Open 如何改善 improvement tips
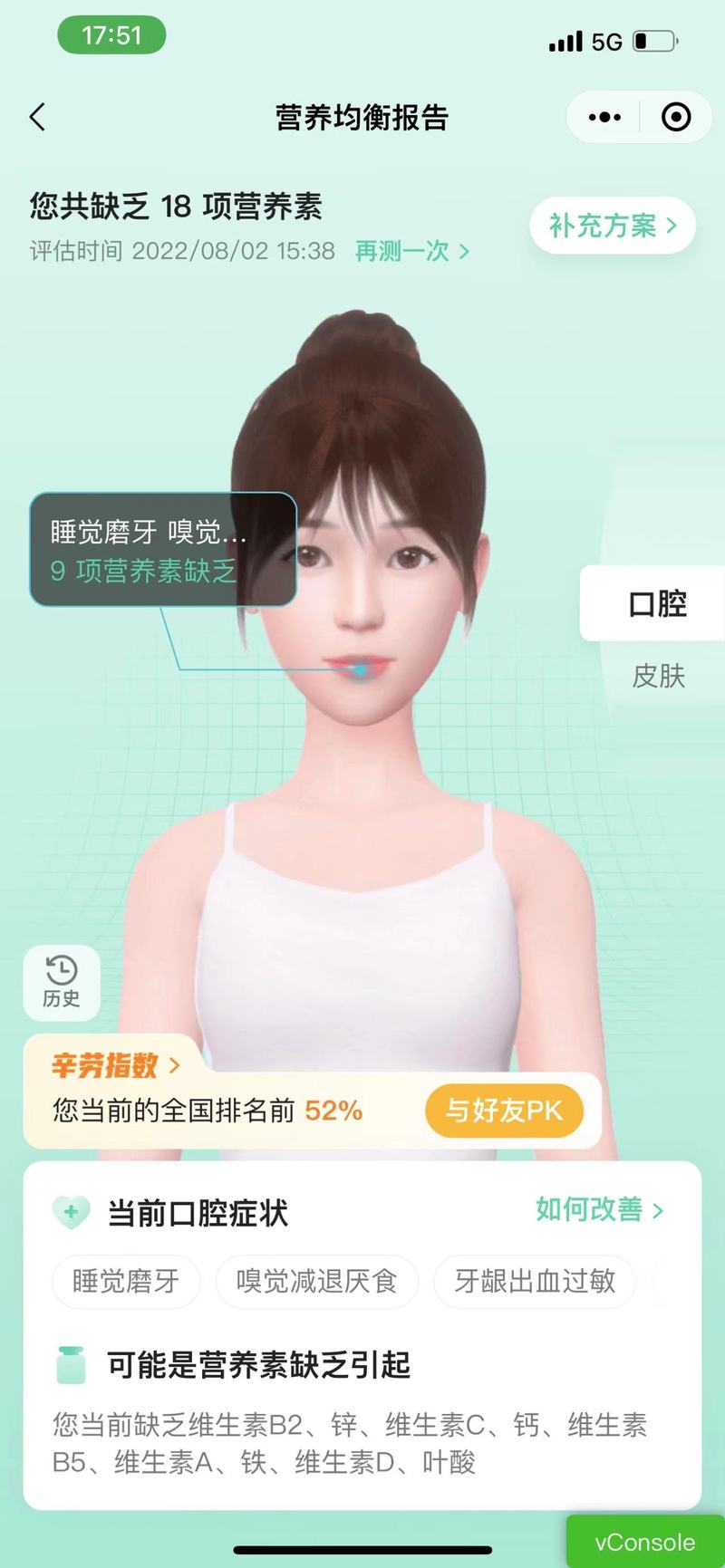Image resolution: width=725 pixels, height=1568 pixels. (x=600, y=1209)
